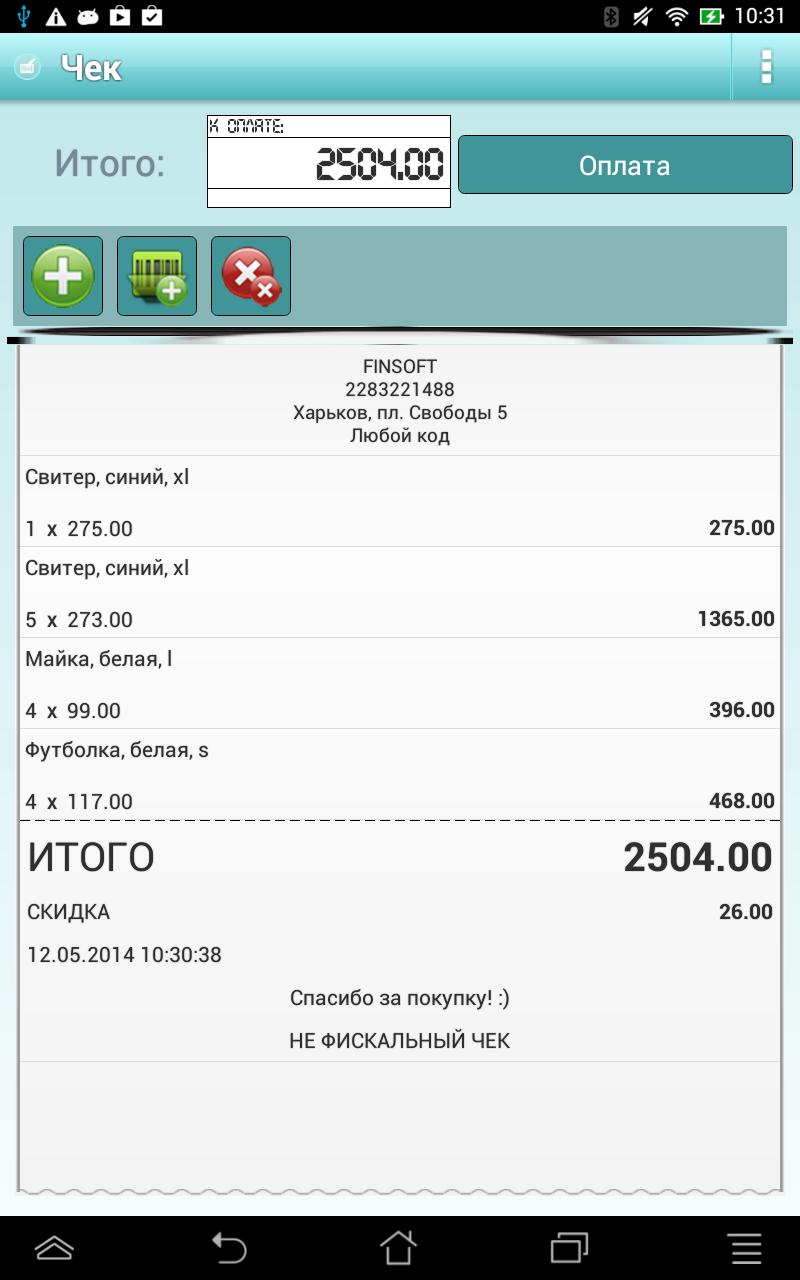Add item by barcode scan
Image resolution: width=800 pixels, height=1280 pixels.
[x=157, y=276]
